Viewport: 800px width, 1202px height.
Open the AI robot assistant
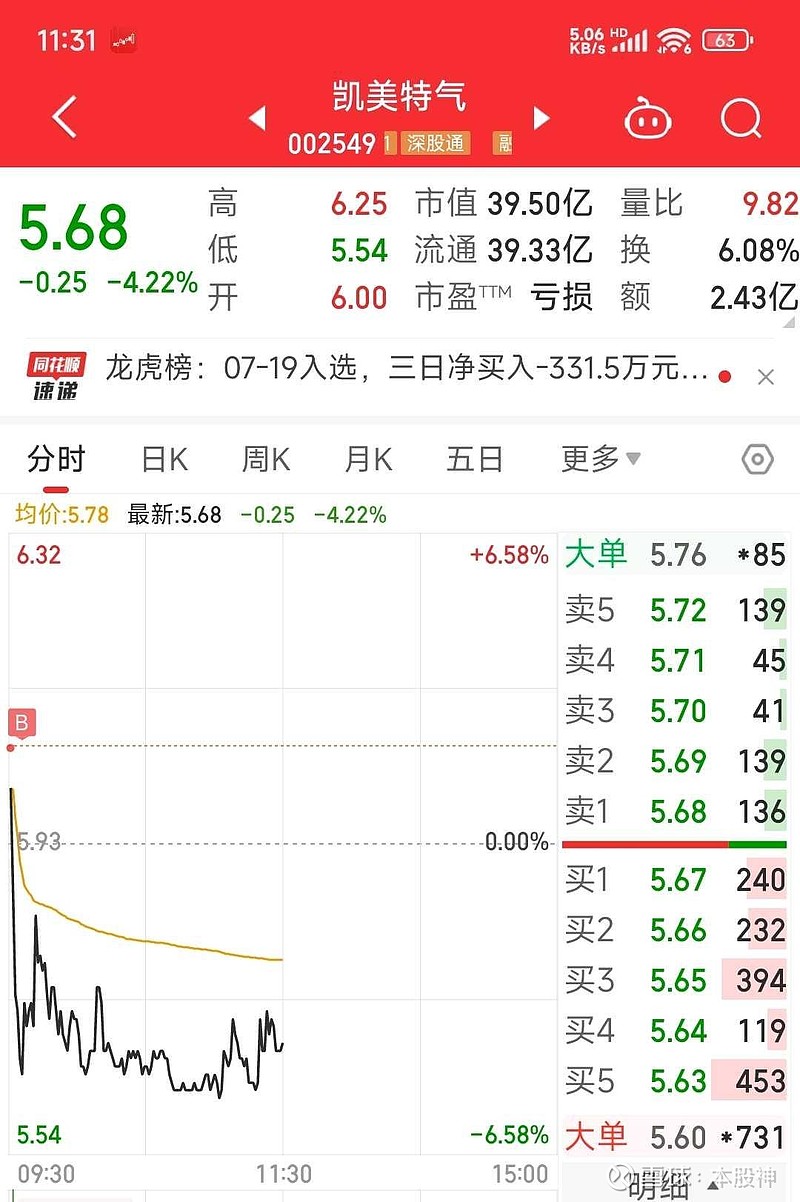(647, 117)
